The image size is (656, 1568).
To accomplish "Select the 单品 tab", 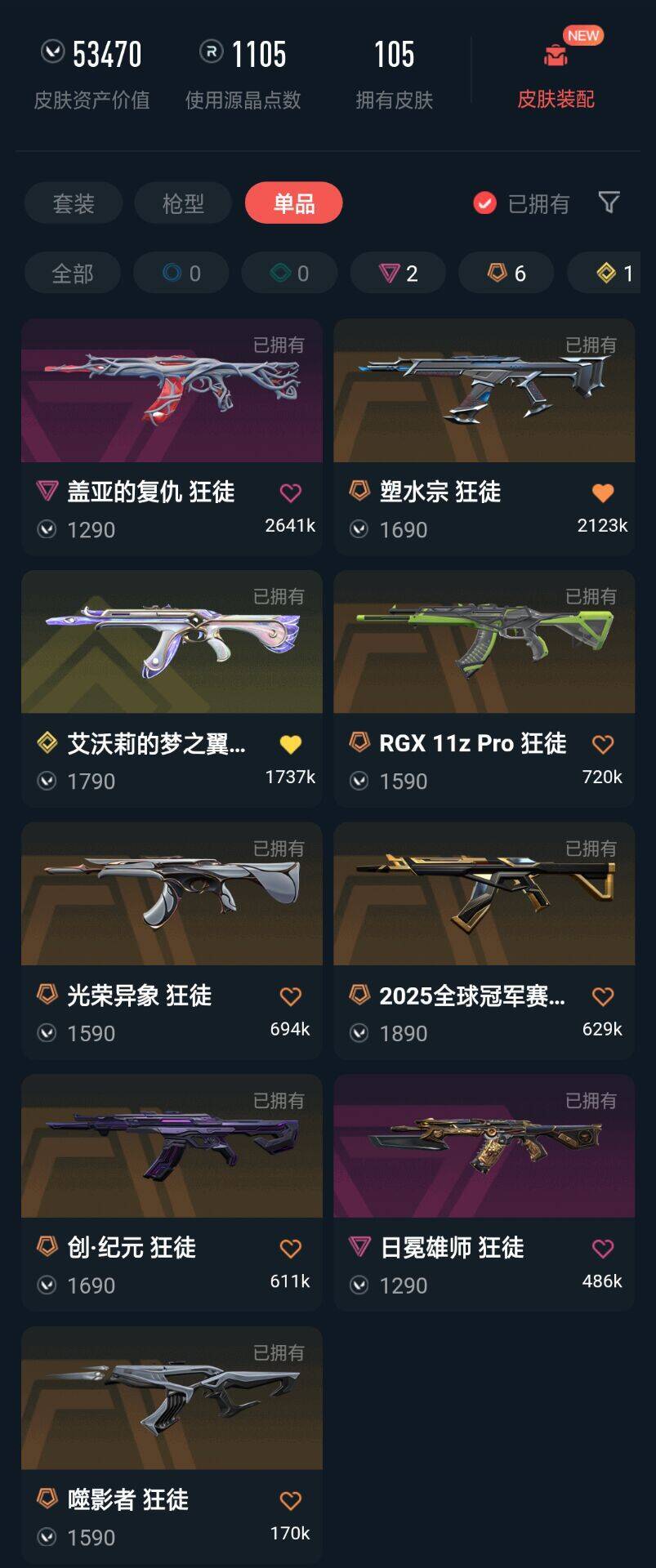I will coord(293,203).
